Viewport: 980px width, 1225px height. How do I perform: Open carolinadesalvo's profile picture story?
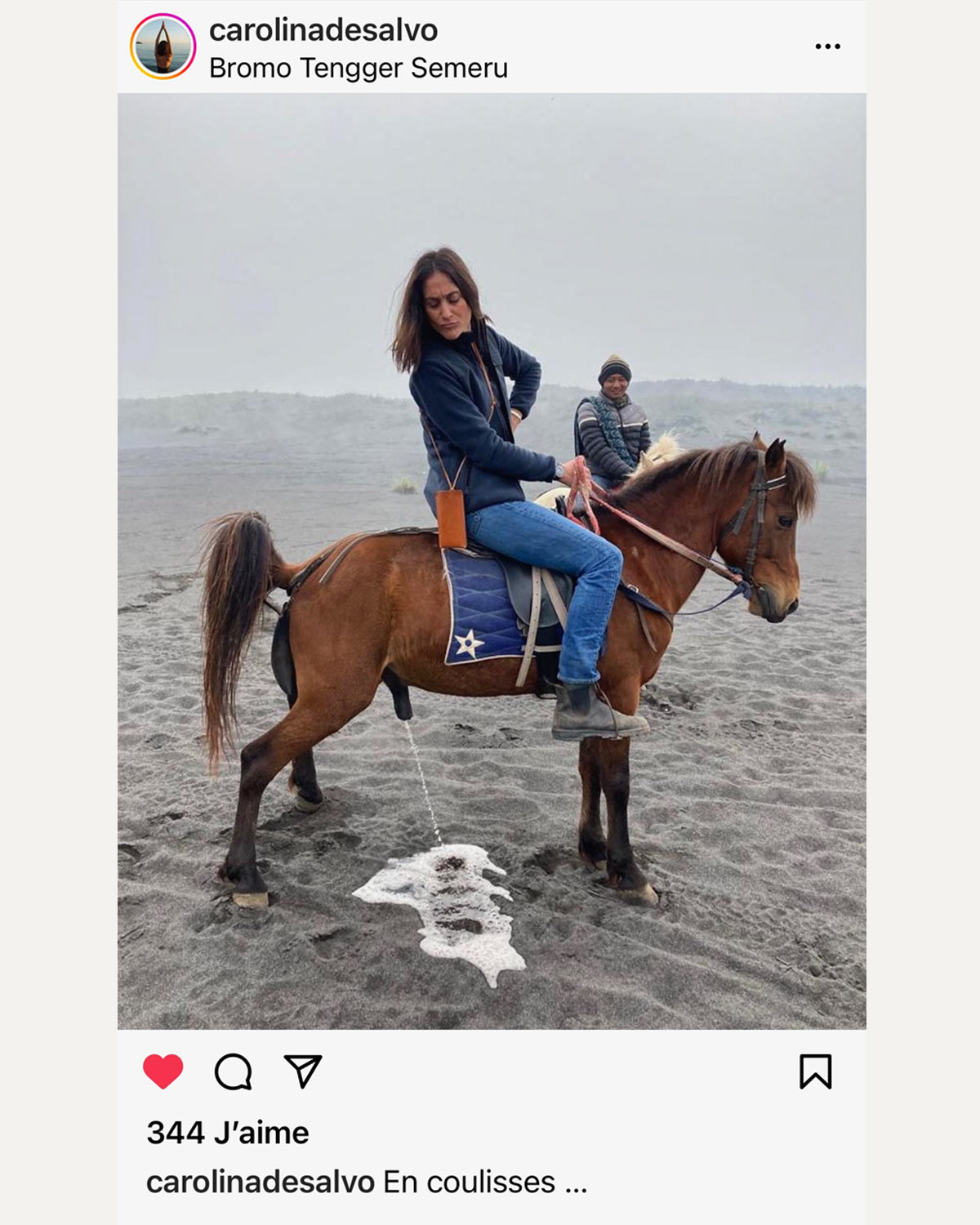163,47
